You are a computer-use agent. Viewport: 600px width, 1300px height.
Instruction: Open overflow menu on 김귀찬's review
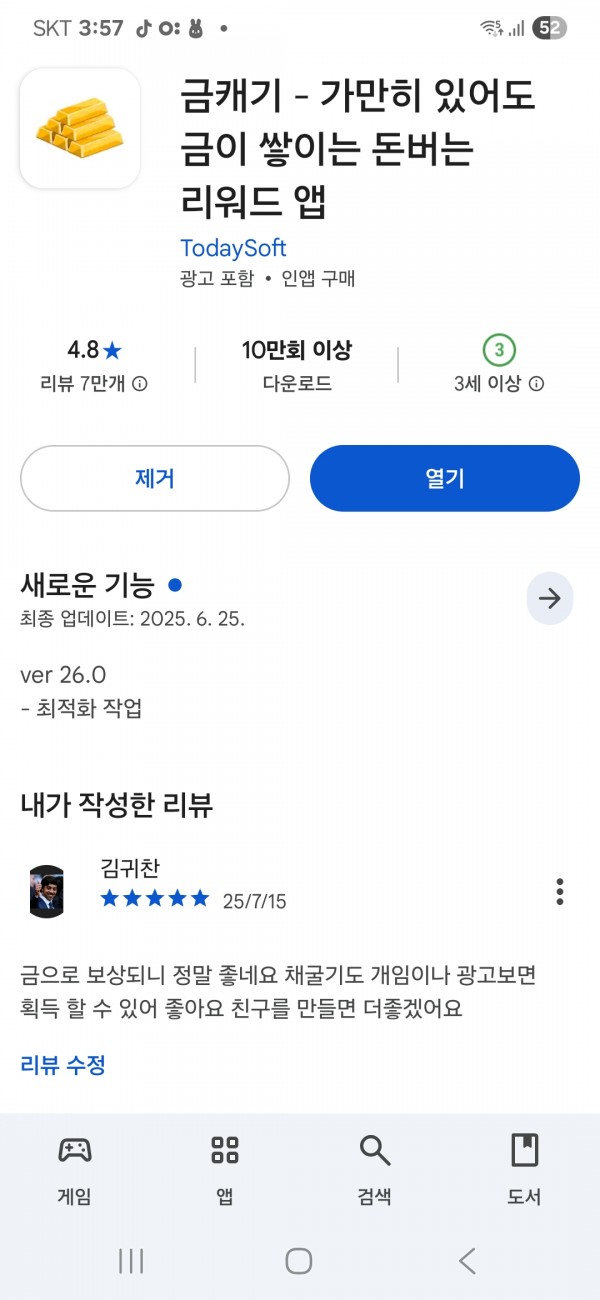[560, 891]
